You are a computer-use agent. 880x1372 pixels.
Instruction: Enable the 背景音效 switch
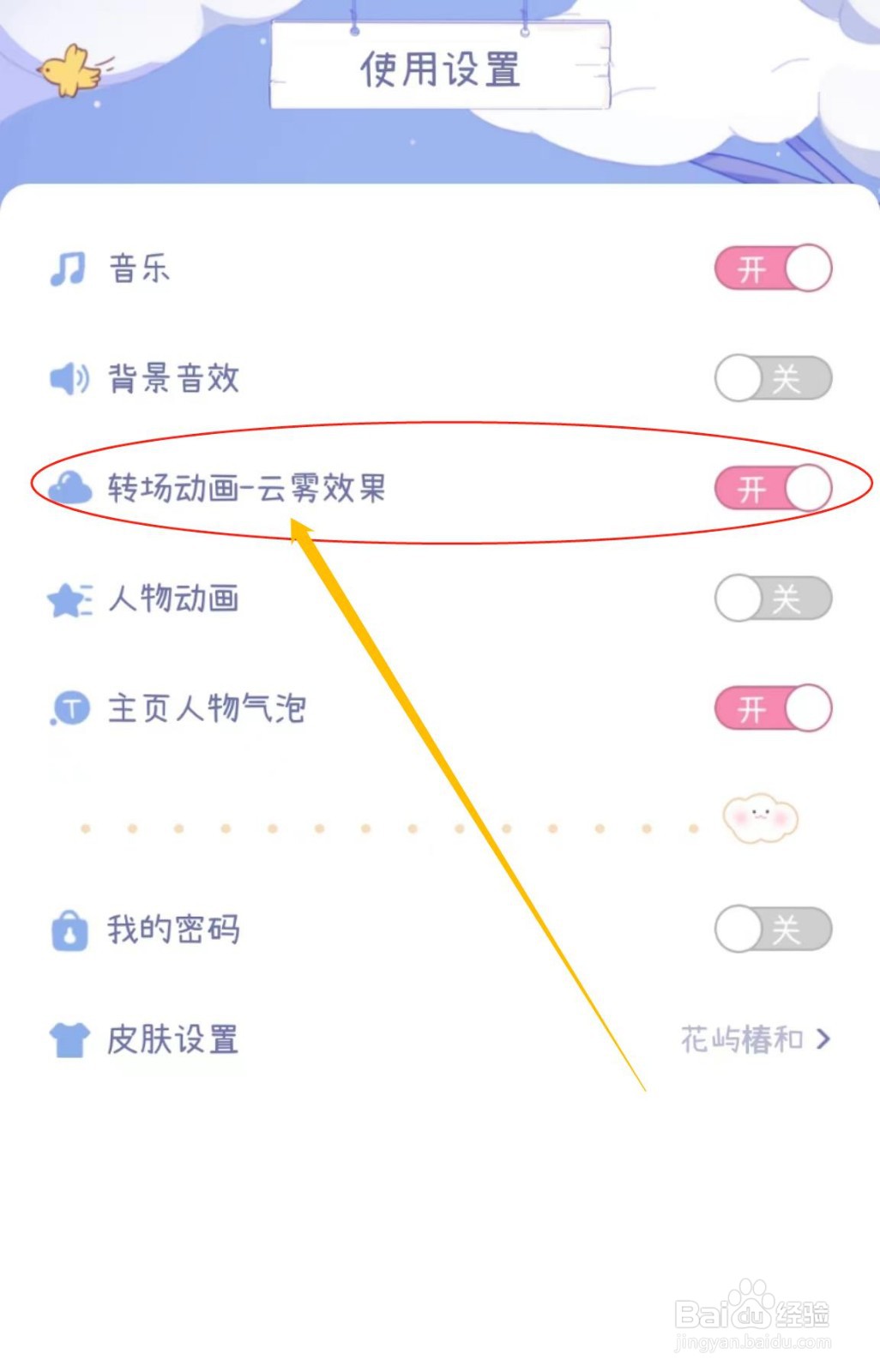click(x=771, y=379)
